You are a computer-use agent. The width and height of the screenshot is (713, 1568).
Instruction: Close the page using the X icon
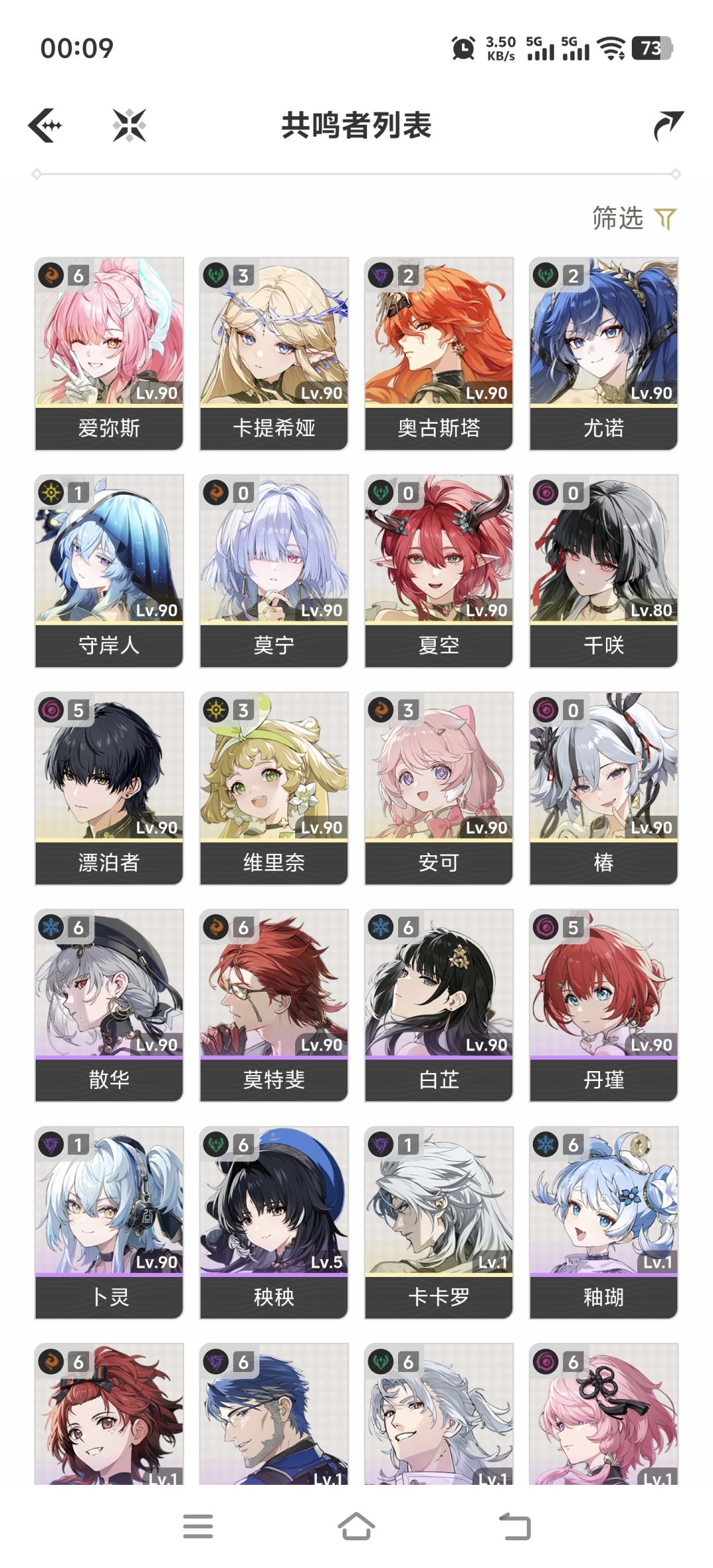click(129, 125)
